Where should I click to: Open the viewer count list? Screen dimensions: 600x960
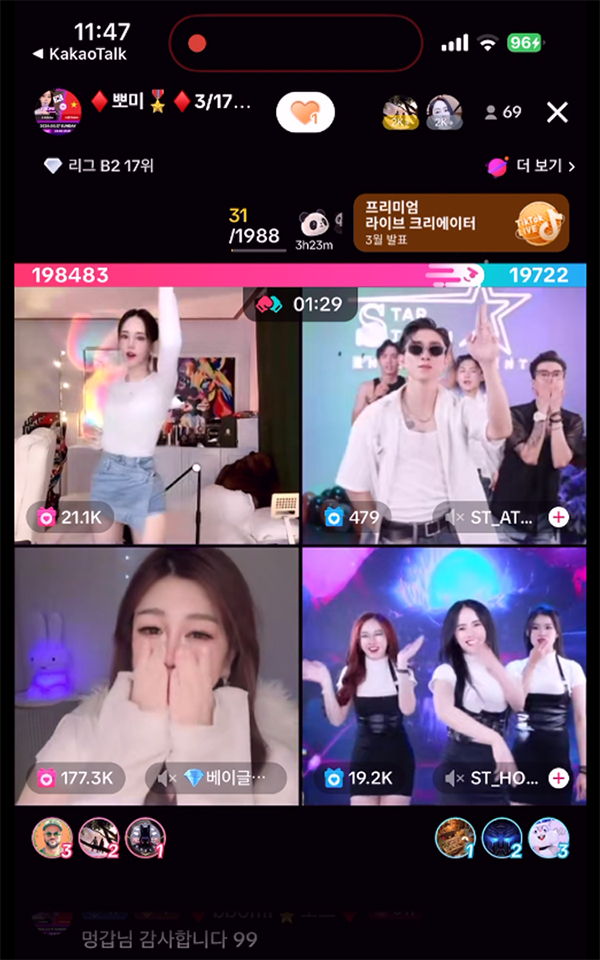(503, 112)
